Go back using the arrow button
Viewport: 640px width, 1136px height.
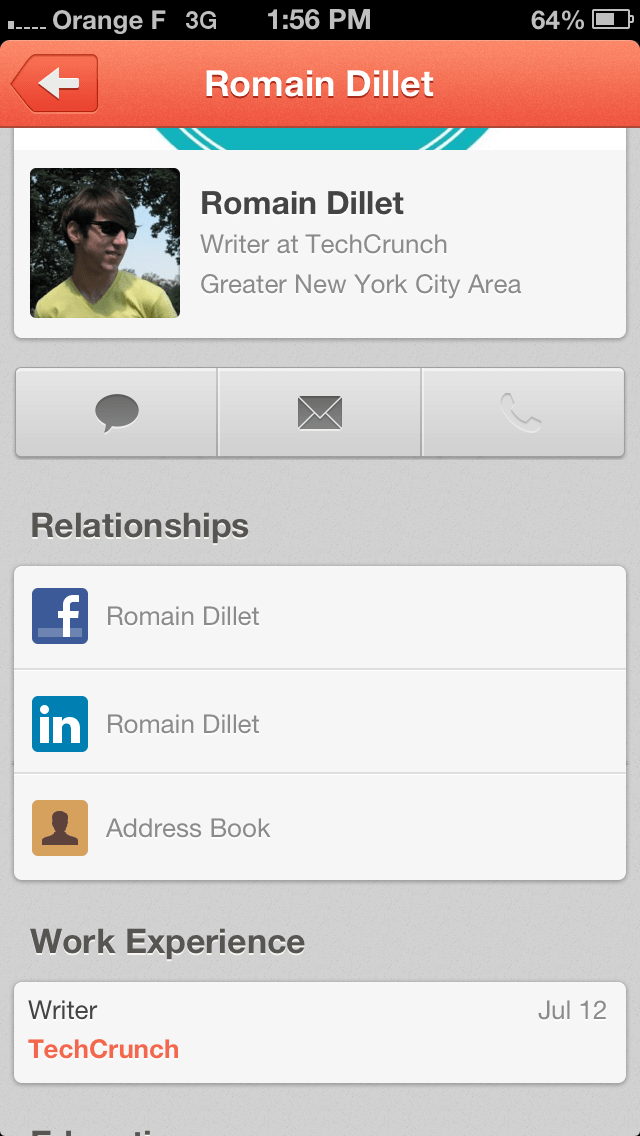[56, 84]
